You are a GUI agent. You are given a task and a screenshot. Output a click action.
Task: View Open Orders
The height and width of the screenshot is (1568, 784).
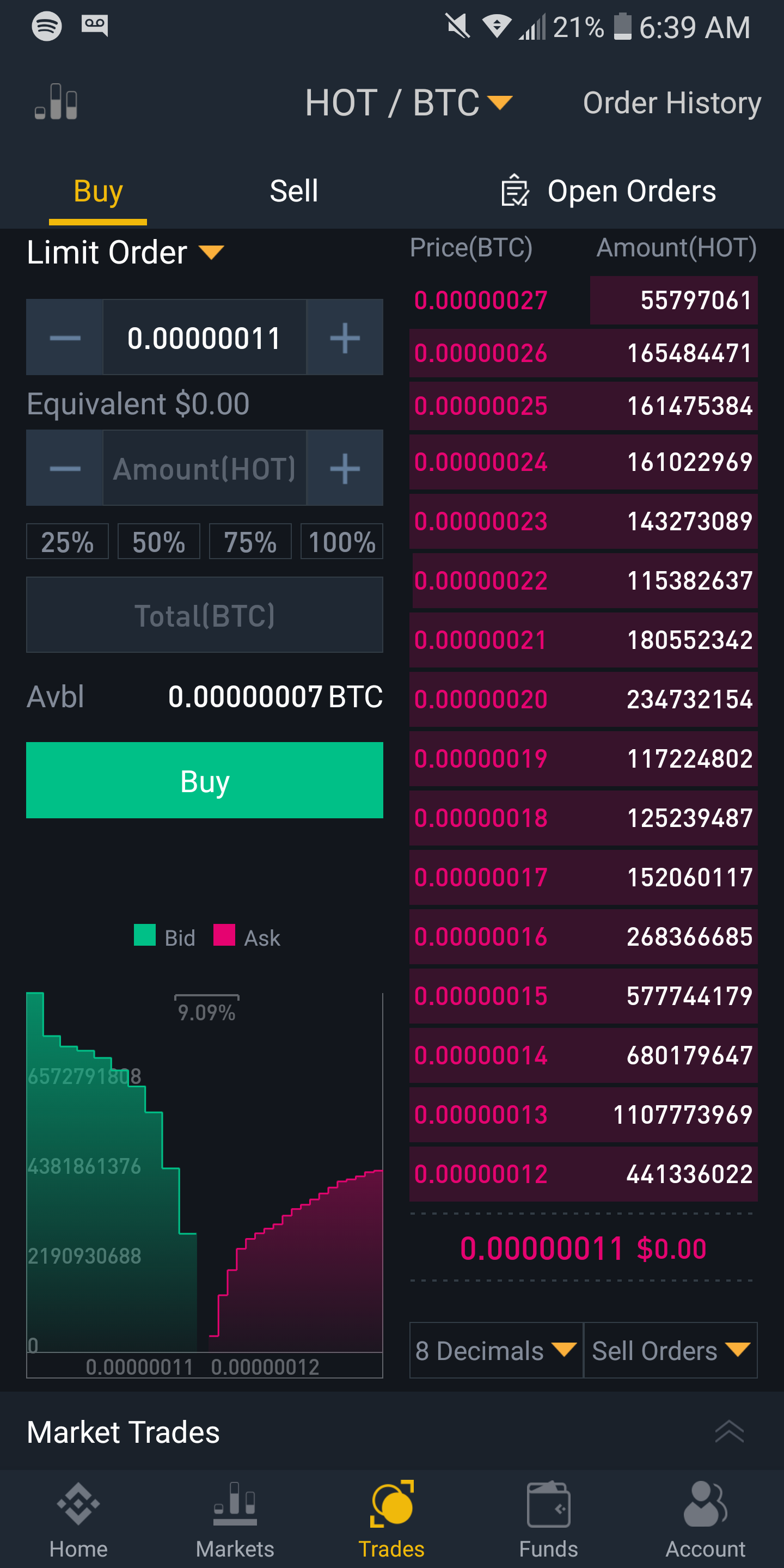point(609,191)
